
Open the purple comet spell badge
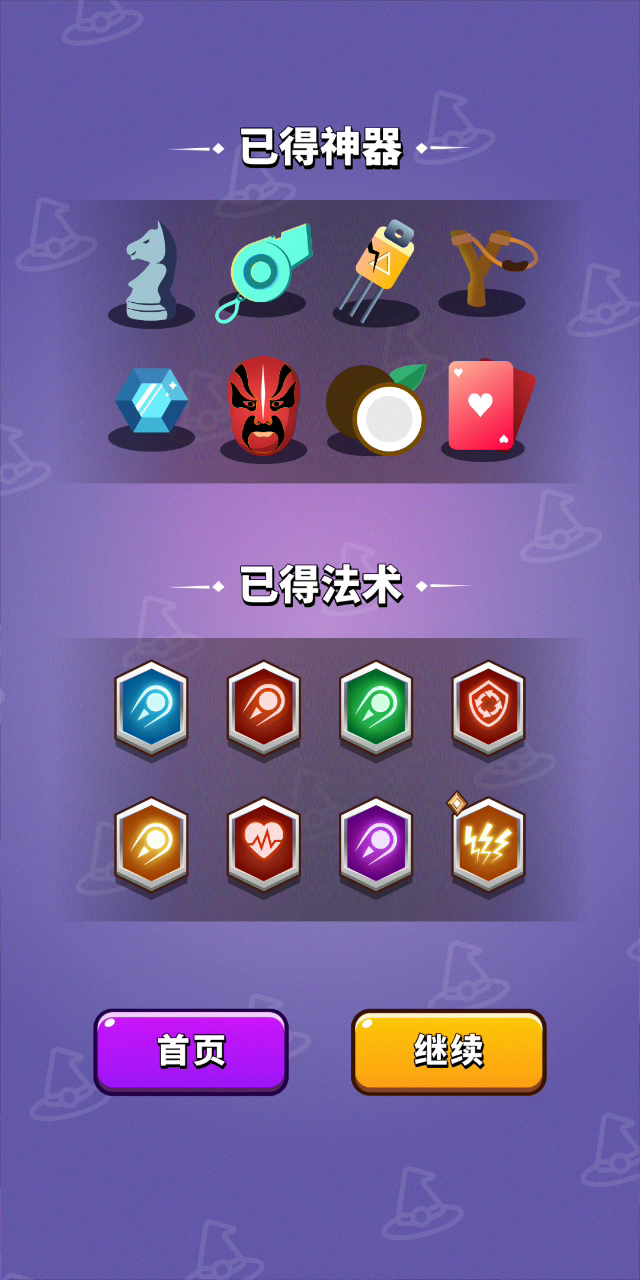[x=376, y=845]
